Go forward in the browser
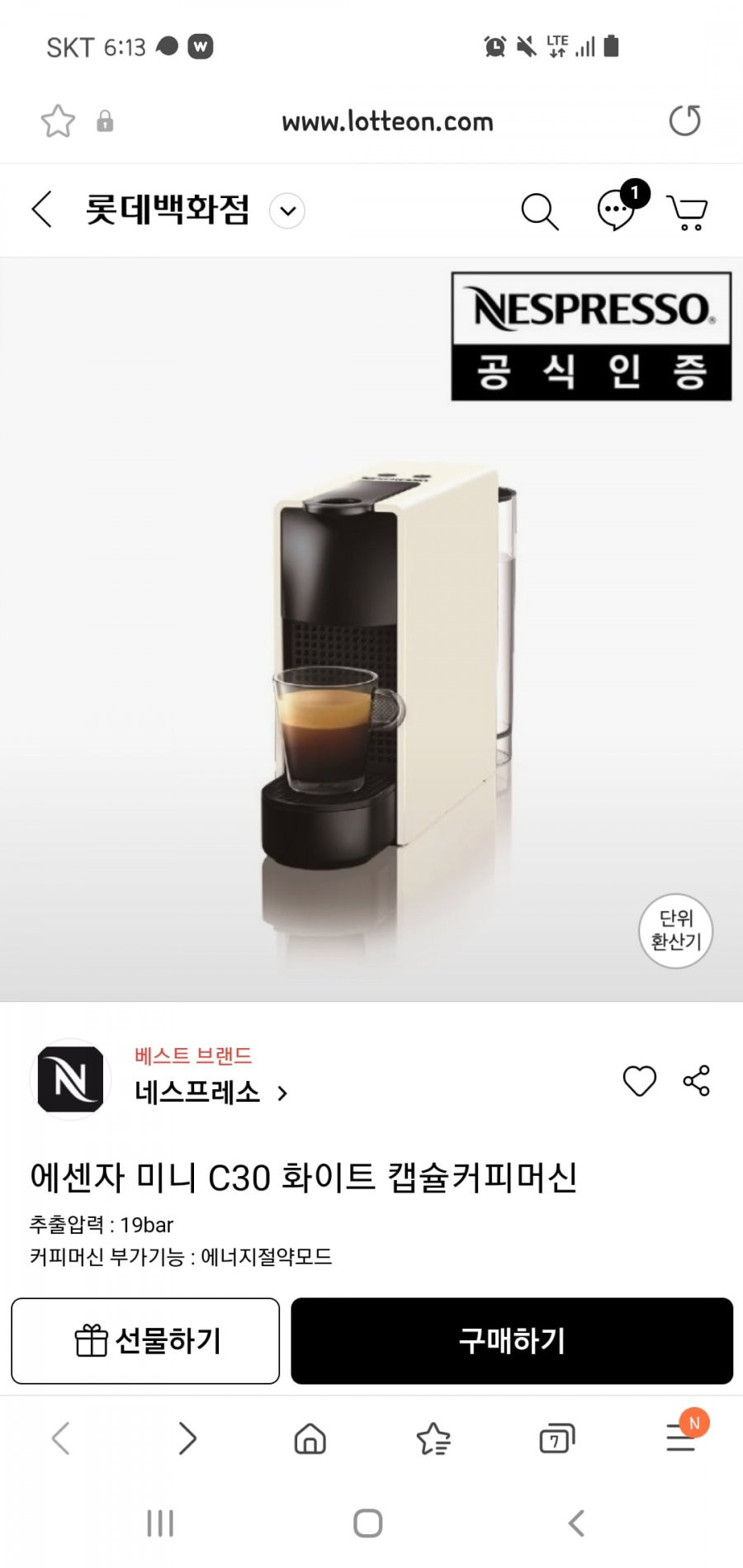This screenshot has width=743, height=1568. click(187, 1438)
